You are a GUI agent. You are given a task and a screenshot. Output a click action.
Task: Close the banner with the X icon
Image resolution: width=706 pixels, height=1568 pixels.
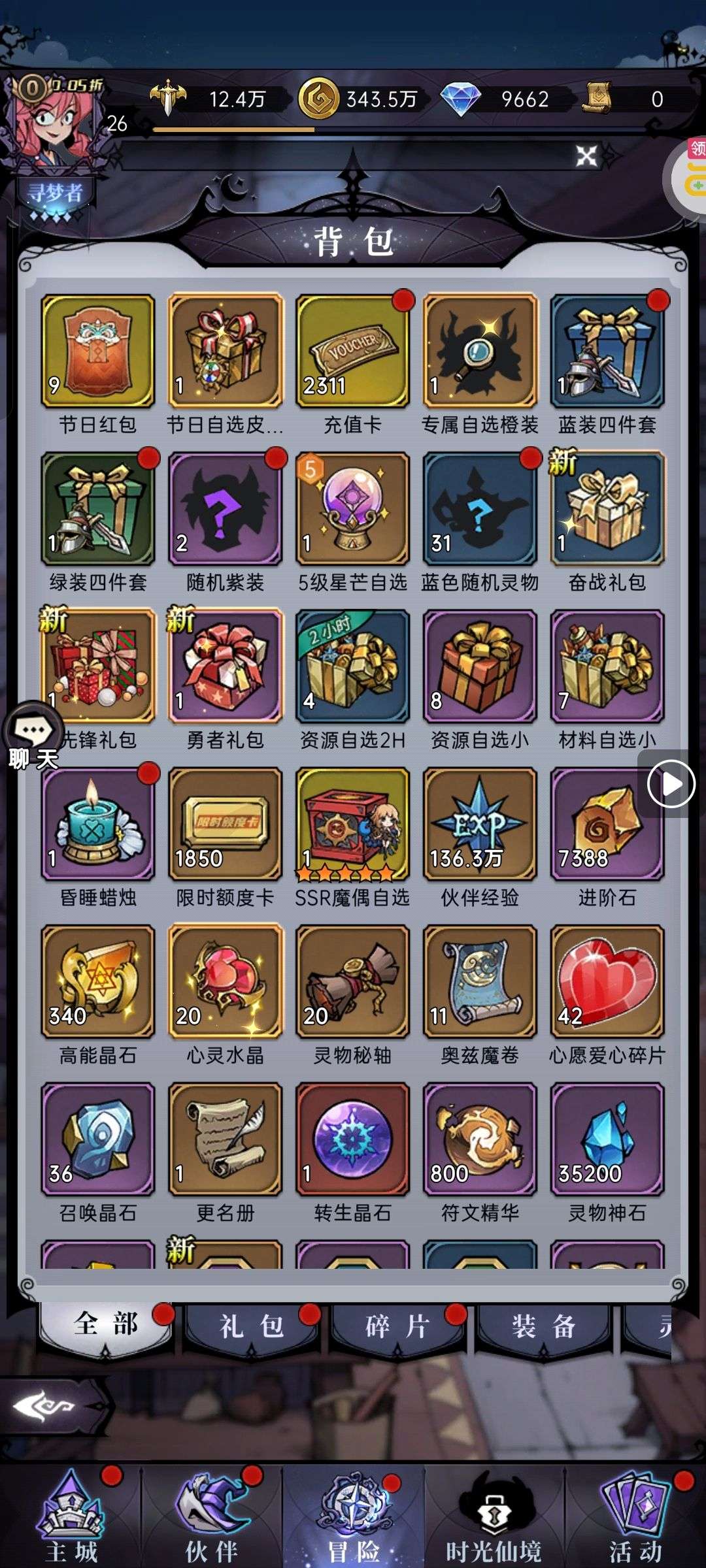(586, 156)
